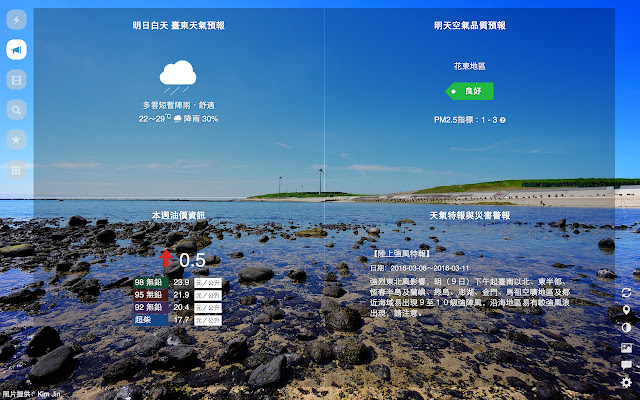Select the megaphone announcements tab

(x=16, y=50)
